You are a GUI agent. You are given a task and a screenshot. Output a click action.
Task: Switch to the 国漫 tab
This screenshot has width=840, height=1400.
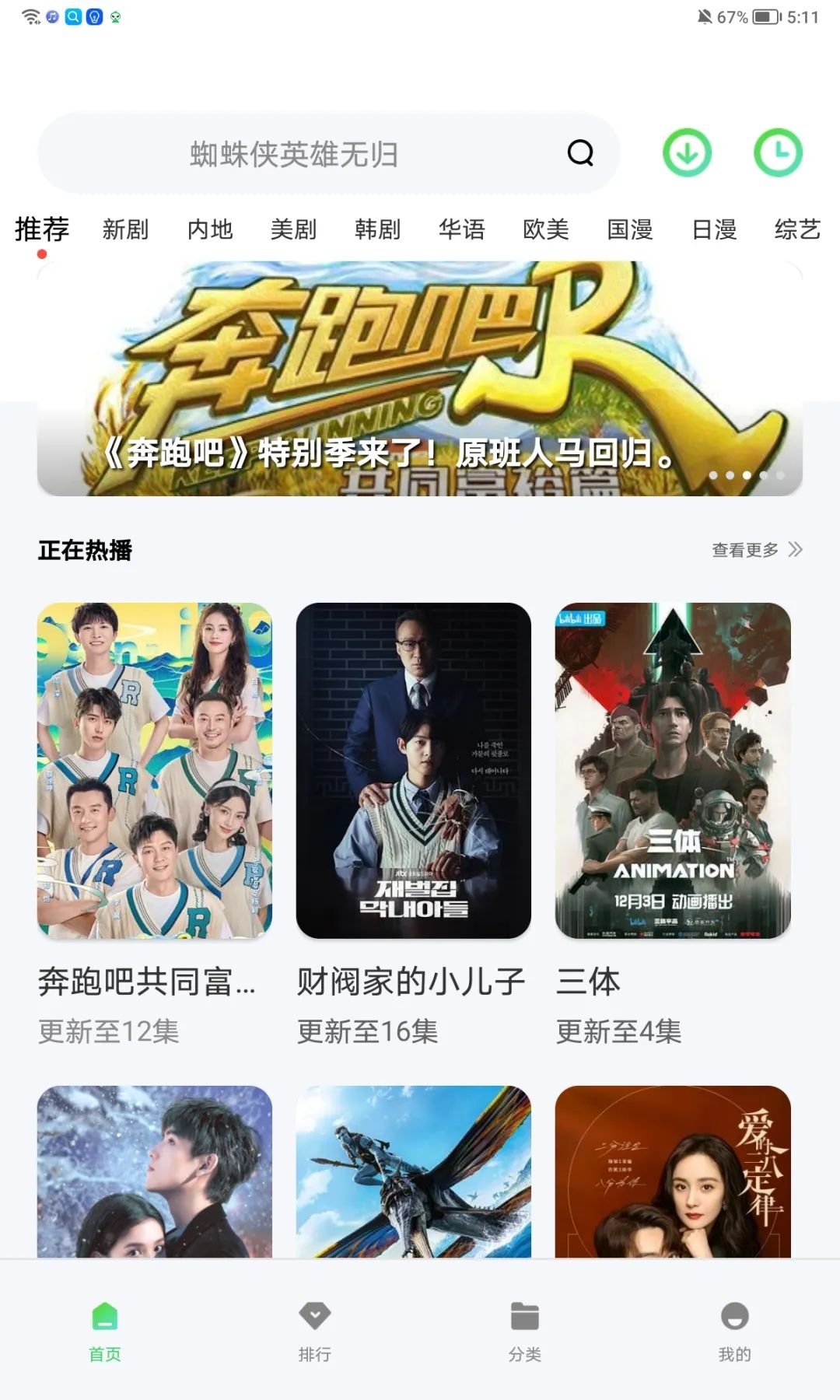[x=630, y=229]
